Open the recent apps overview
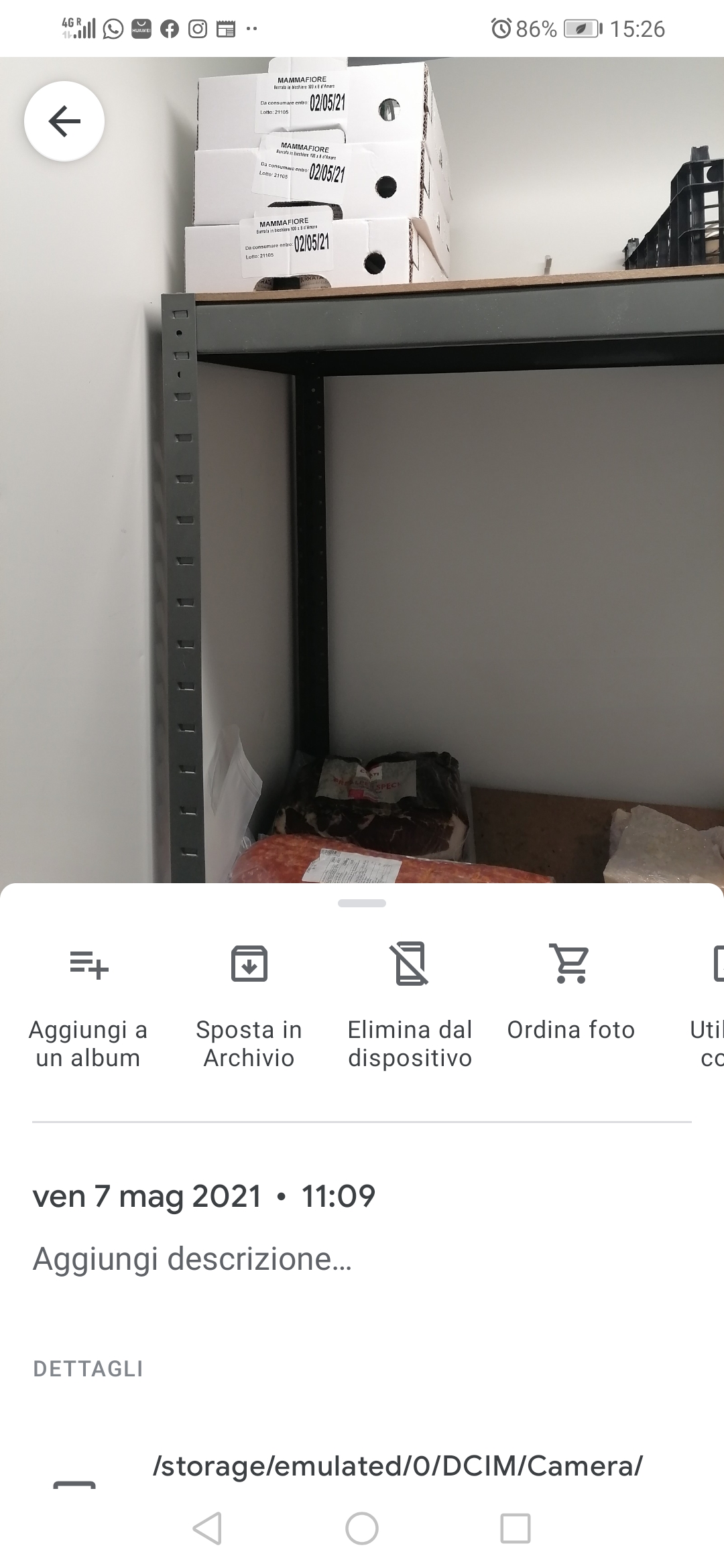724x1568 pixels. click(x=516, y=1528)
